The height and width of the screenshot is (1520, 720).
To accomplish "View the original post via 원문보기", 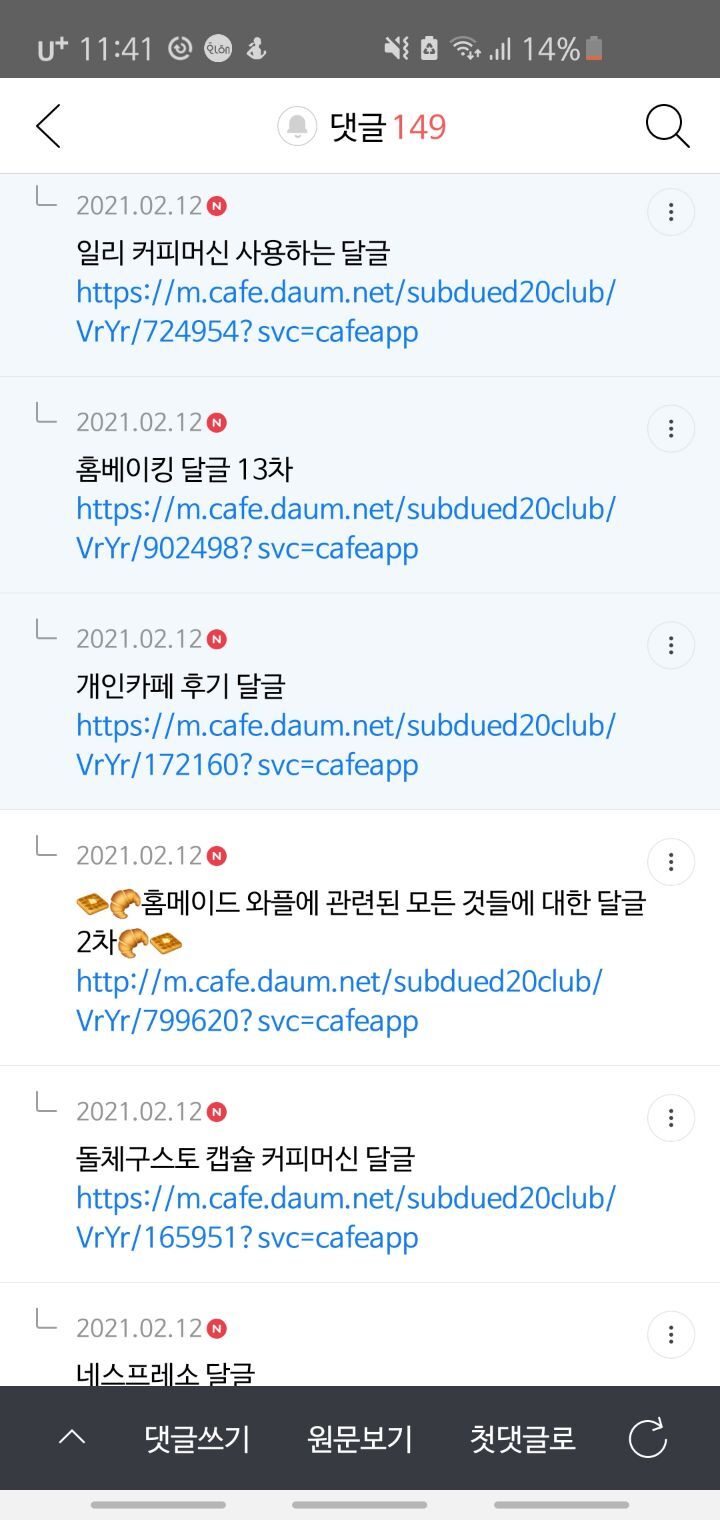I will pyautogui.click(x=360, y=1438).
